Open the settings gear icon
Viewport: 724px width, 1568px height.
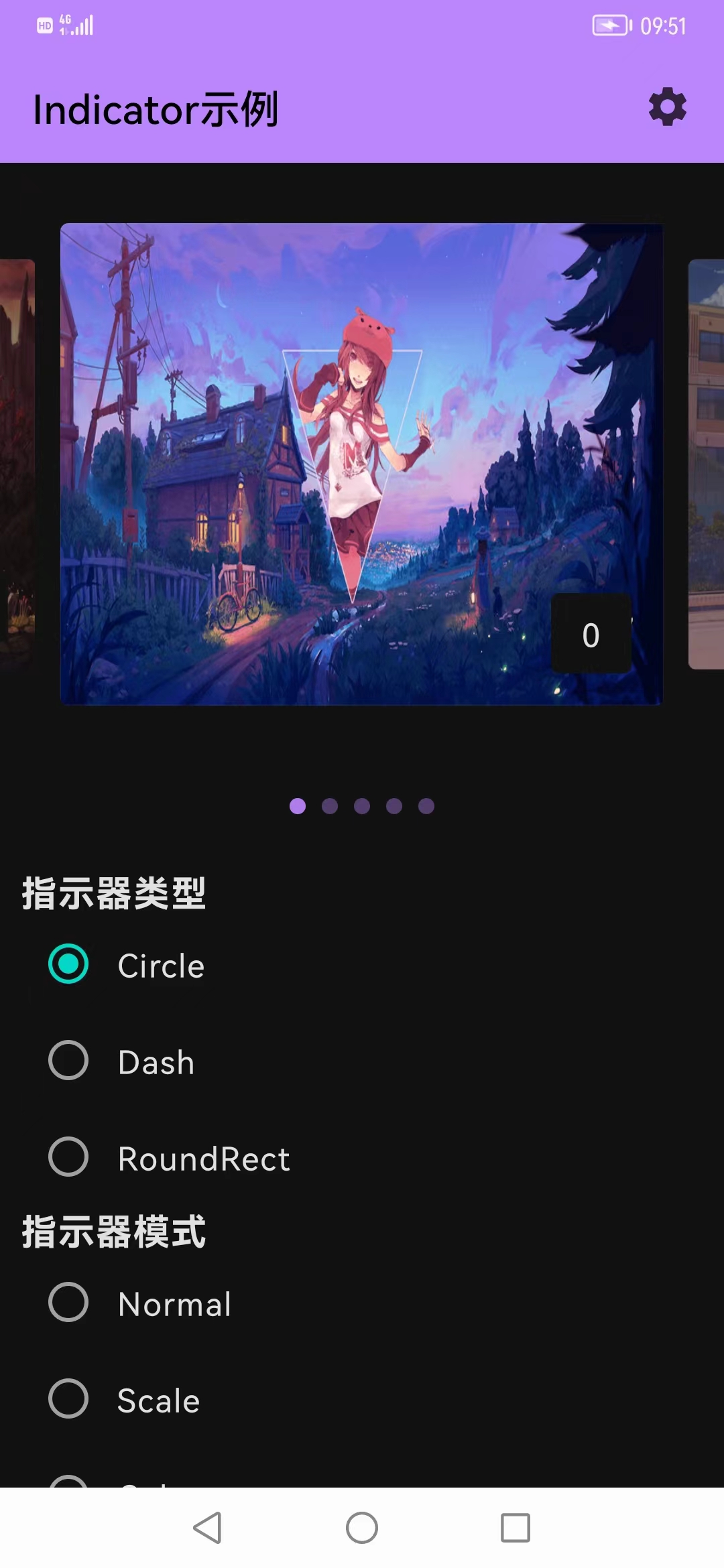667,107
